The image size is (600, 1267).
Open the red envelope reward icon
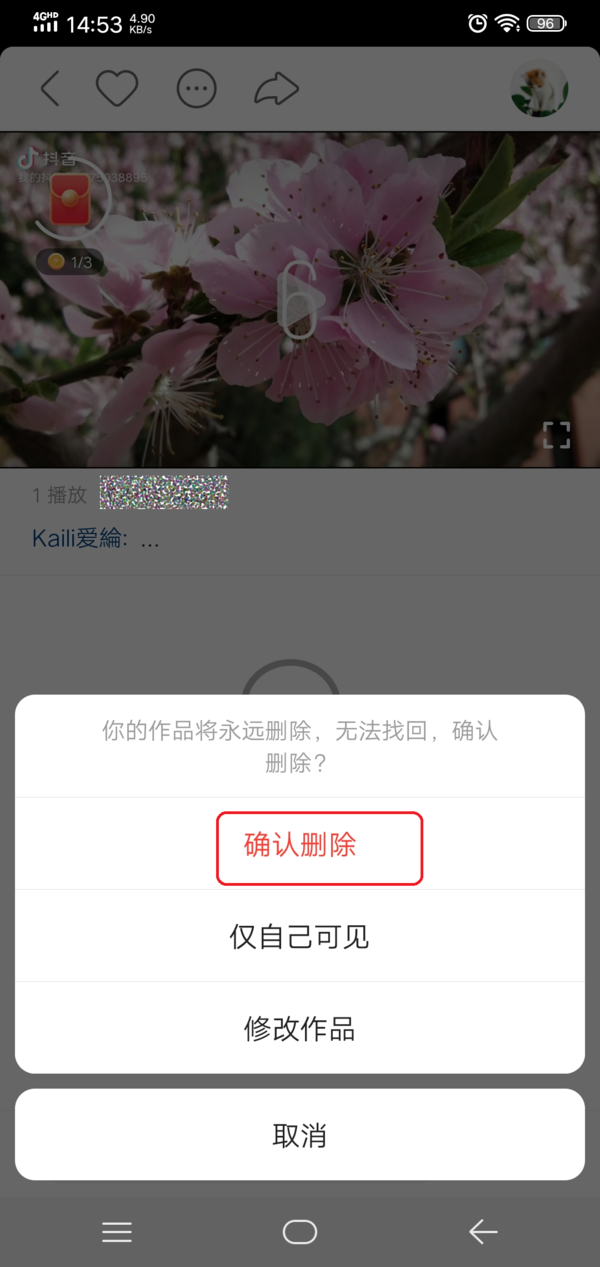point(70,197)
